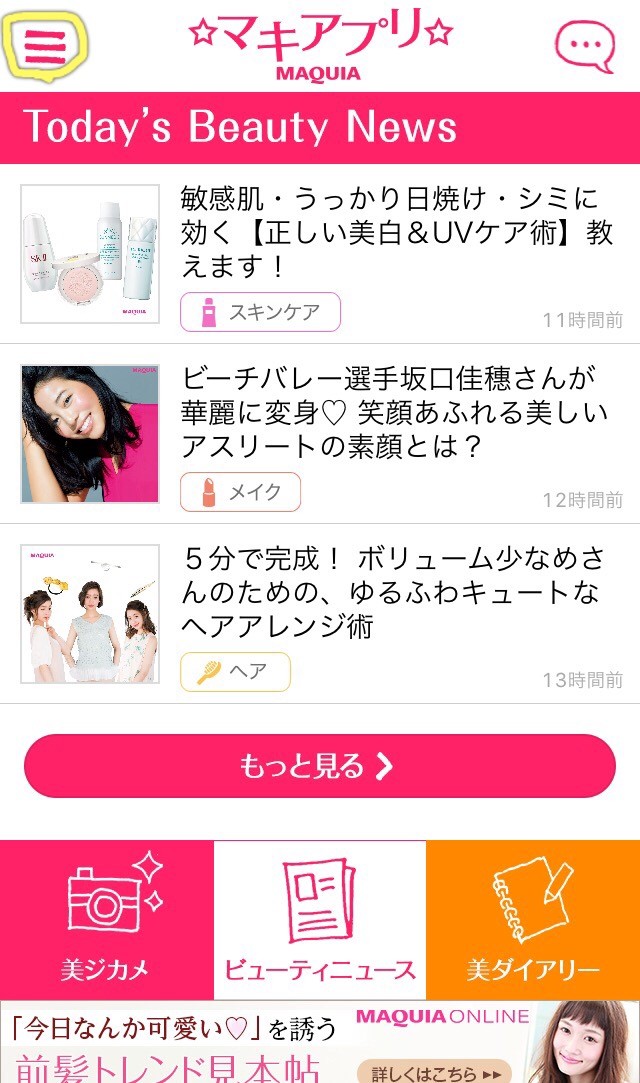Open the hamburger drawer menu
The height and width of the screenshot is (1083, 640).
tap(46, 45)
